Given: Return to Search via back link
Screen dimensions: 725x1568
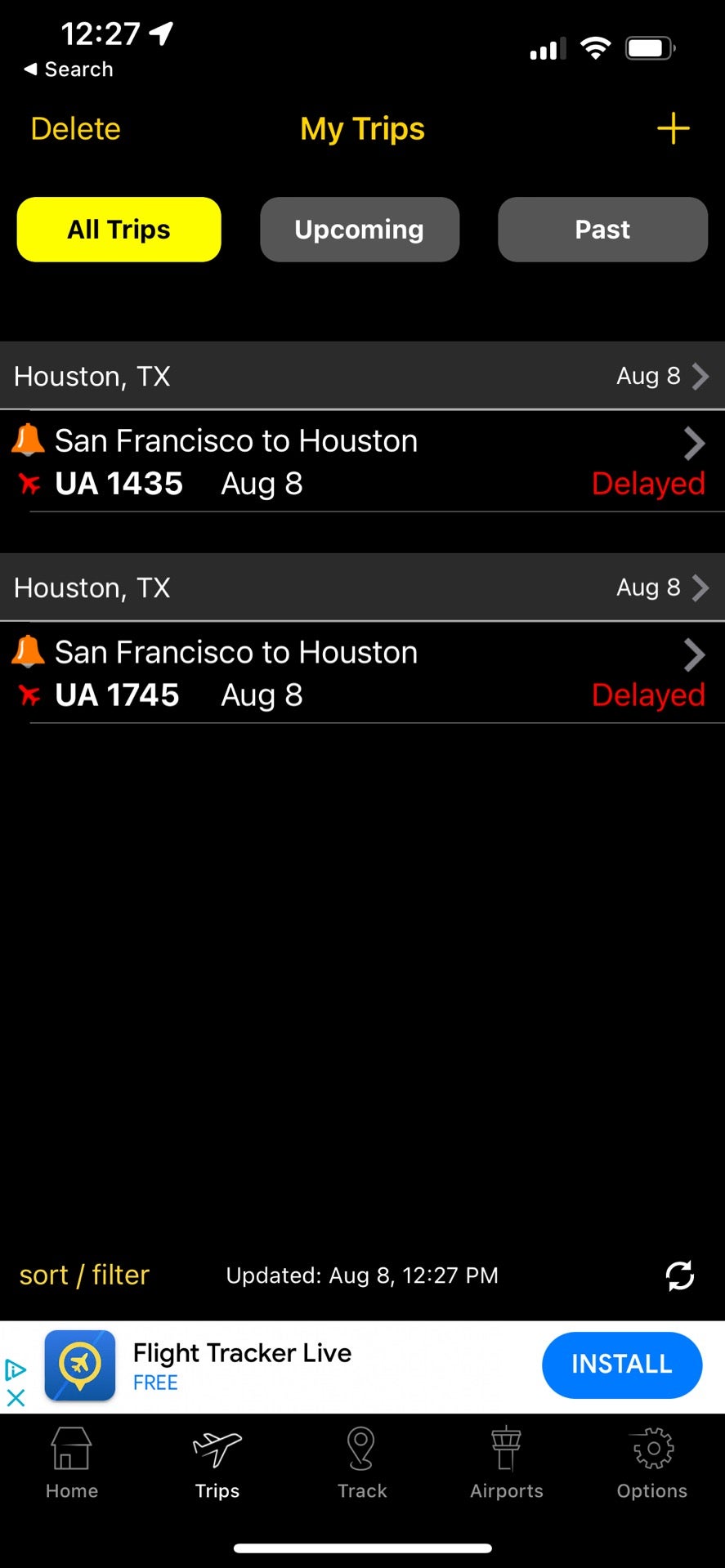Looking at the screenshot, I should (69, 69).
